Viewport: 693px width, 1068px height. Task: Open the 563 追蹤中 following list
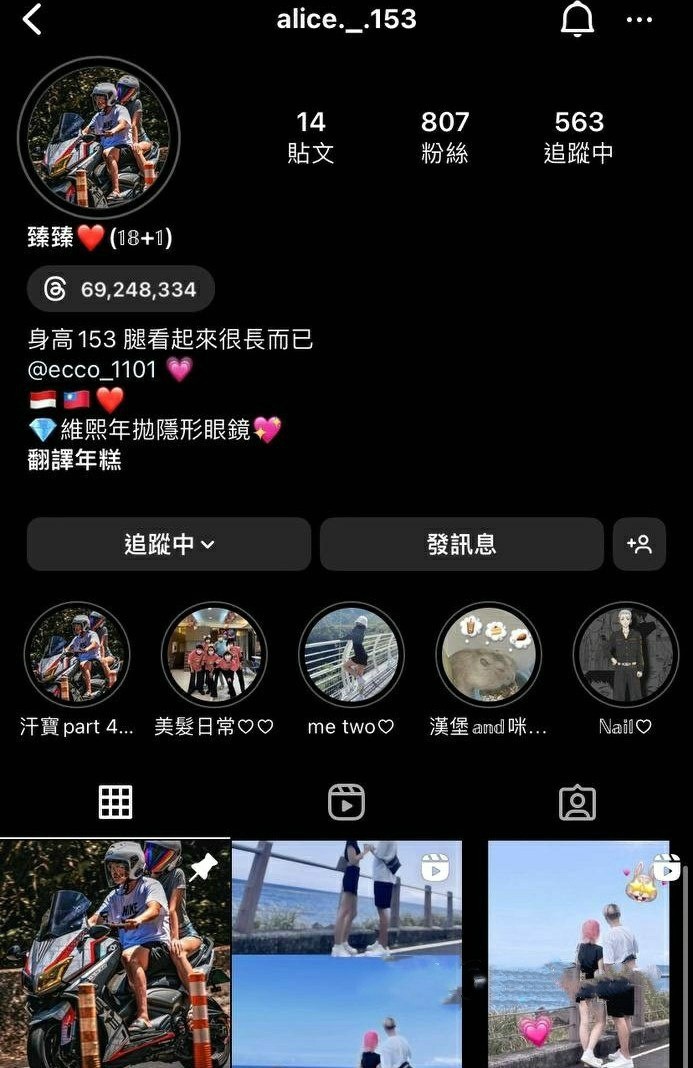(579, 137)
